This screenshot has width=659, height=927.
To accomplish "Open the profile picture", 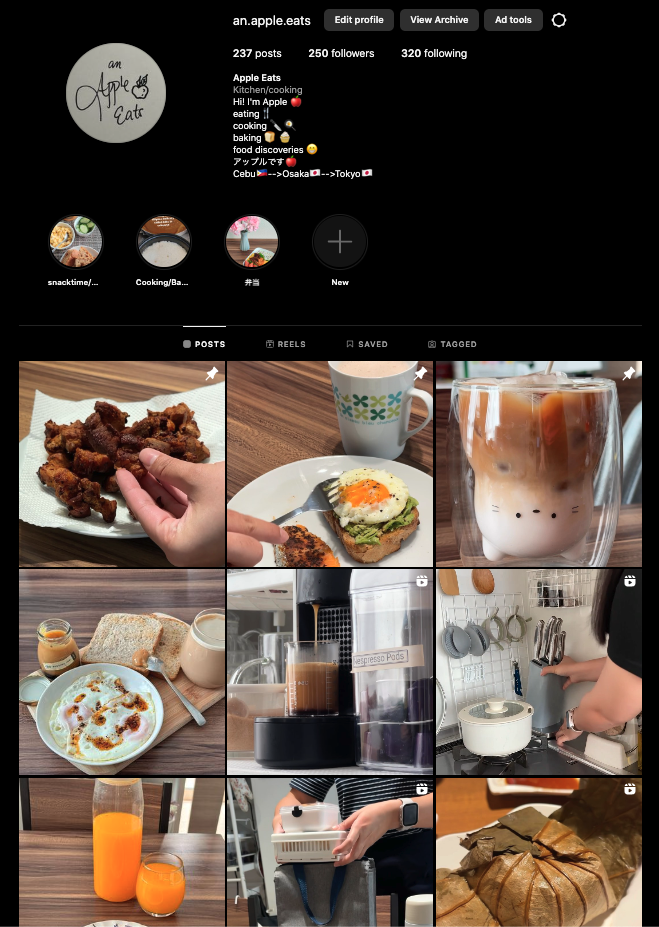I will click(x=115, y=93).
